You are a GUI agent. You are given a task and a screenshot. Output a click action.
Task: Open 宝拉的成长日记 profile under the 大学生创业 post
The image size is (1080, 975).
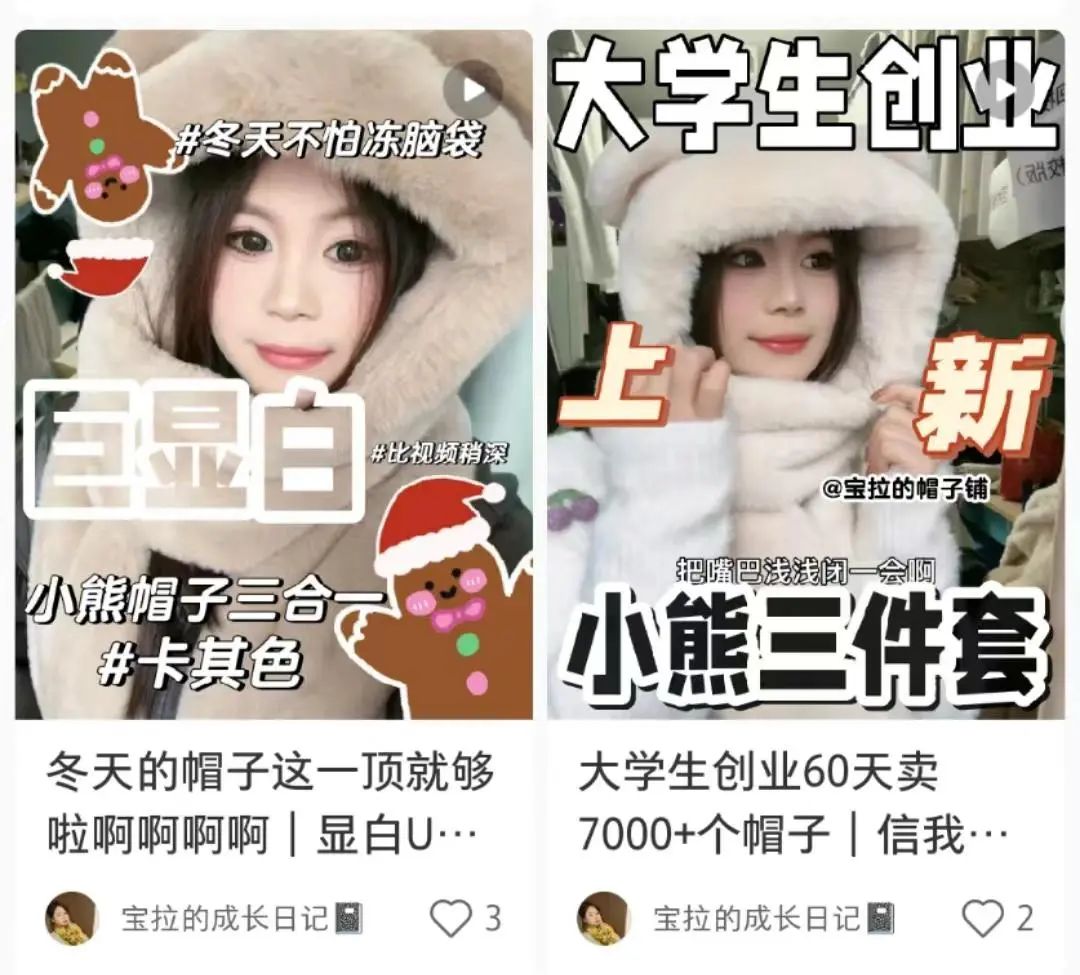[x=604, y=917]
